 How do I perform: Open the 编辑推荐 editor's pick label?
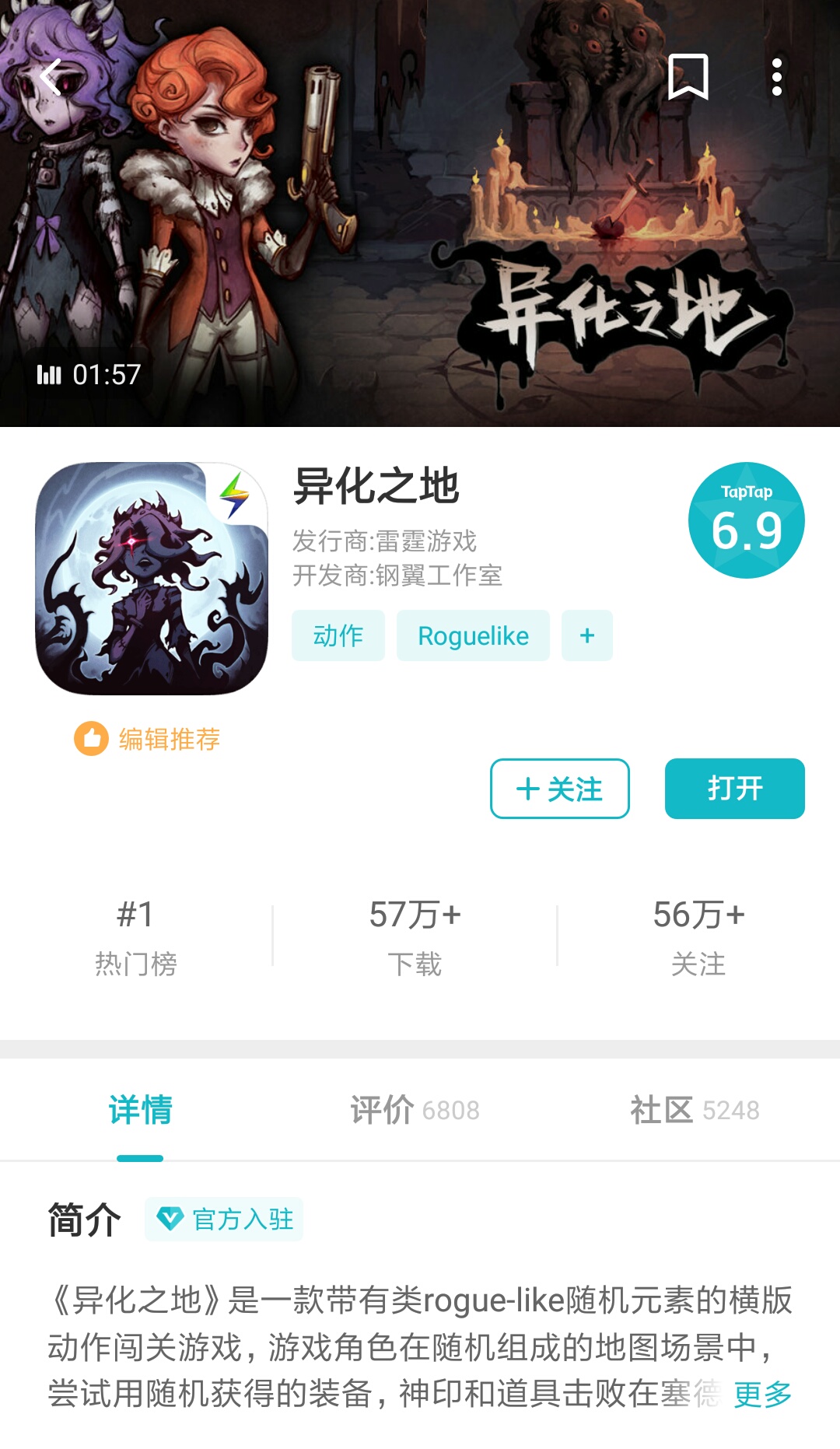tap(148, 739)
